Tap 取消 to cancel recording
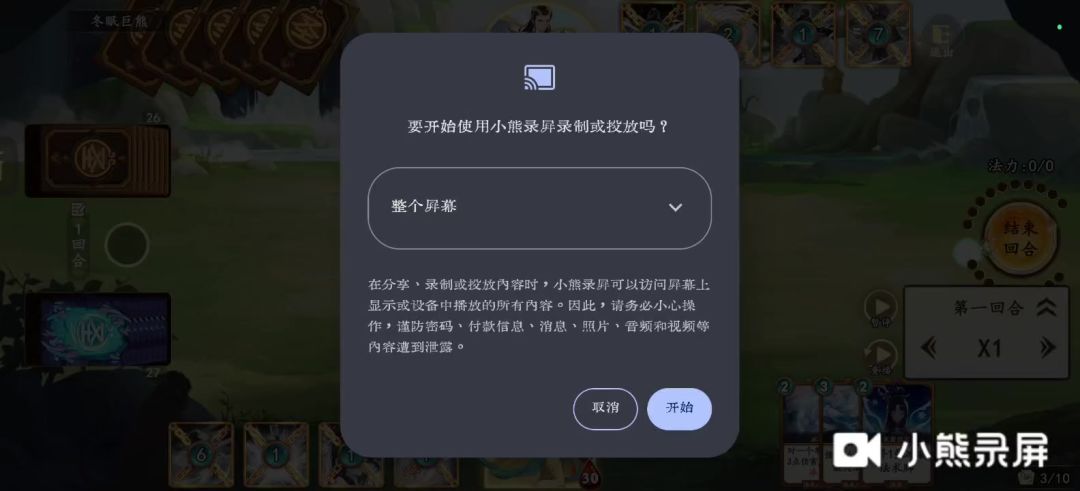The height and width of the screenshot is (491, 1080). (x=605, y=408)
